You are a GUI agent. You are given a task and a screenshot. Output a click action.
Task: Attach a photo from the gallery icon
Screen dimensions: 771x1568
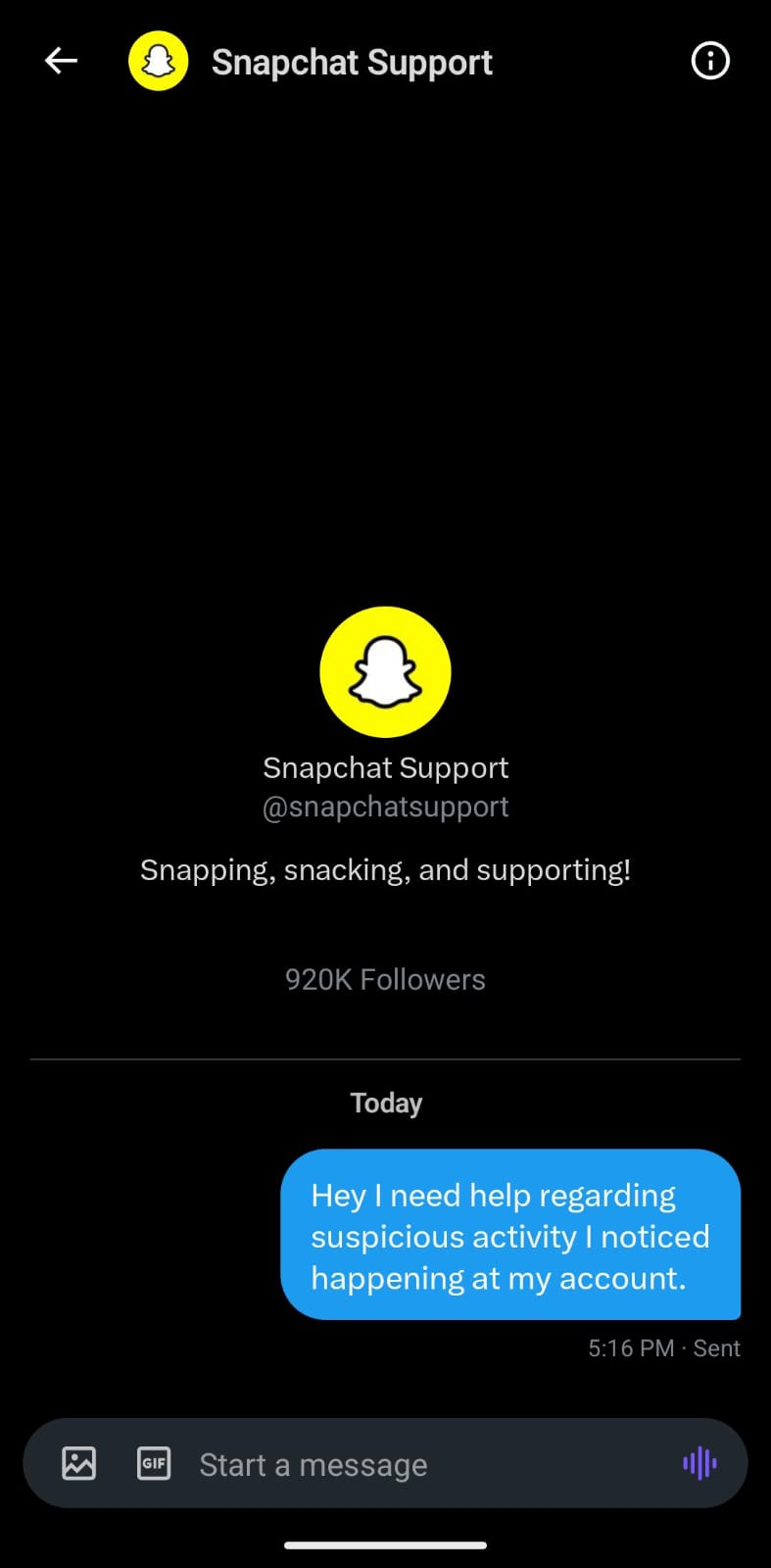[x=79, y=1463]
